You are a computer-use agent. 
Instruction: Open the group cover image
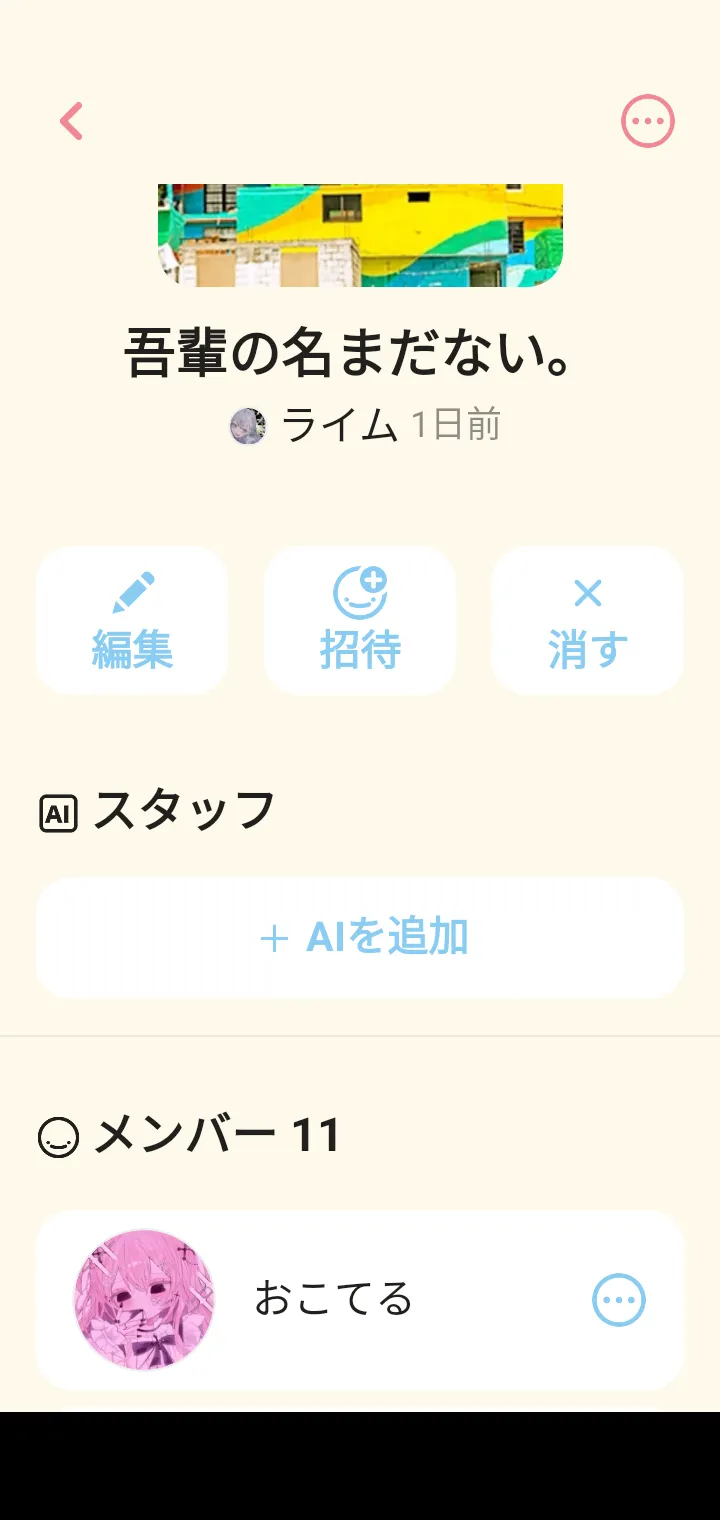360,236
